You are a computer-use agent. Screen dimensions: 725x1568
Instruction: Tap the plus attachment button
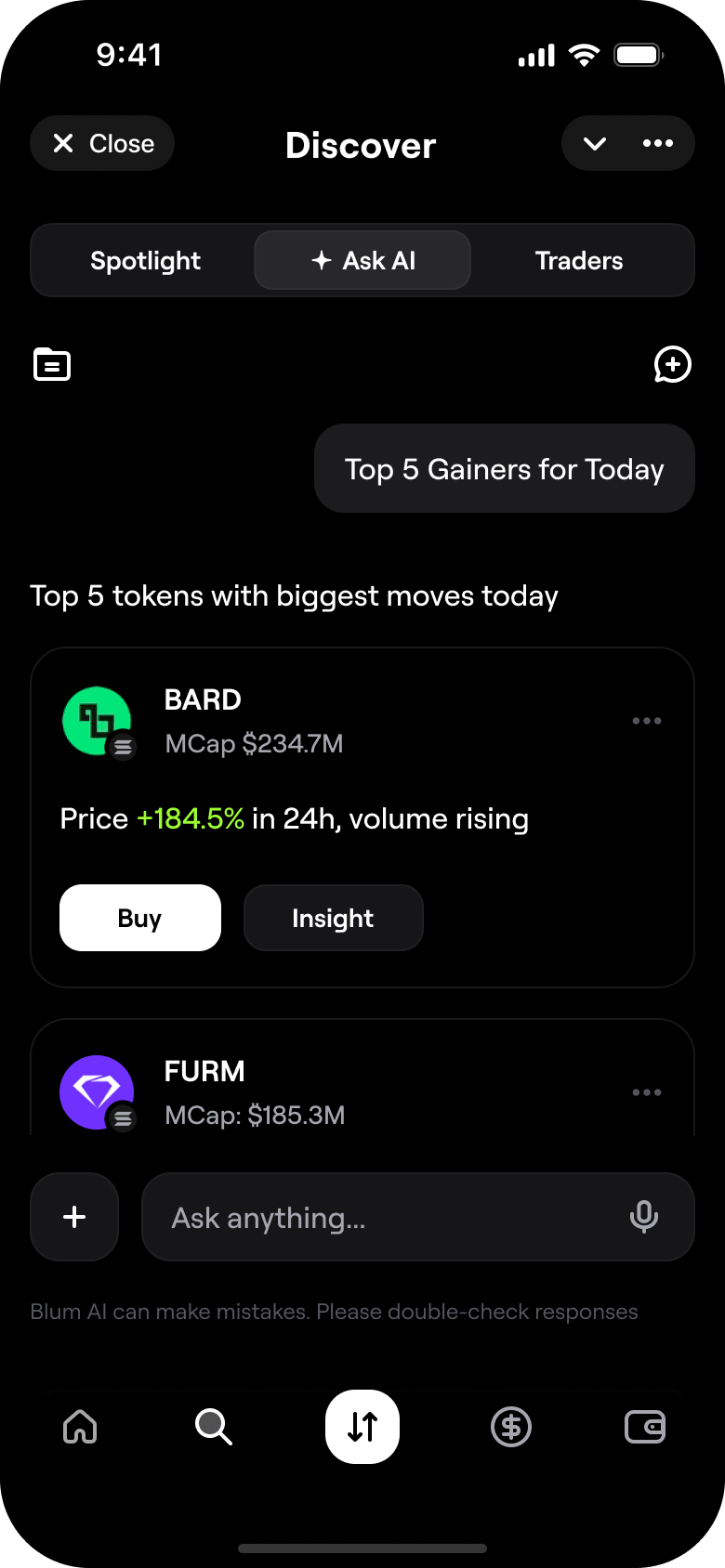coord(74,1217)
